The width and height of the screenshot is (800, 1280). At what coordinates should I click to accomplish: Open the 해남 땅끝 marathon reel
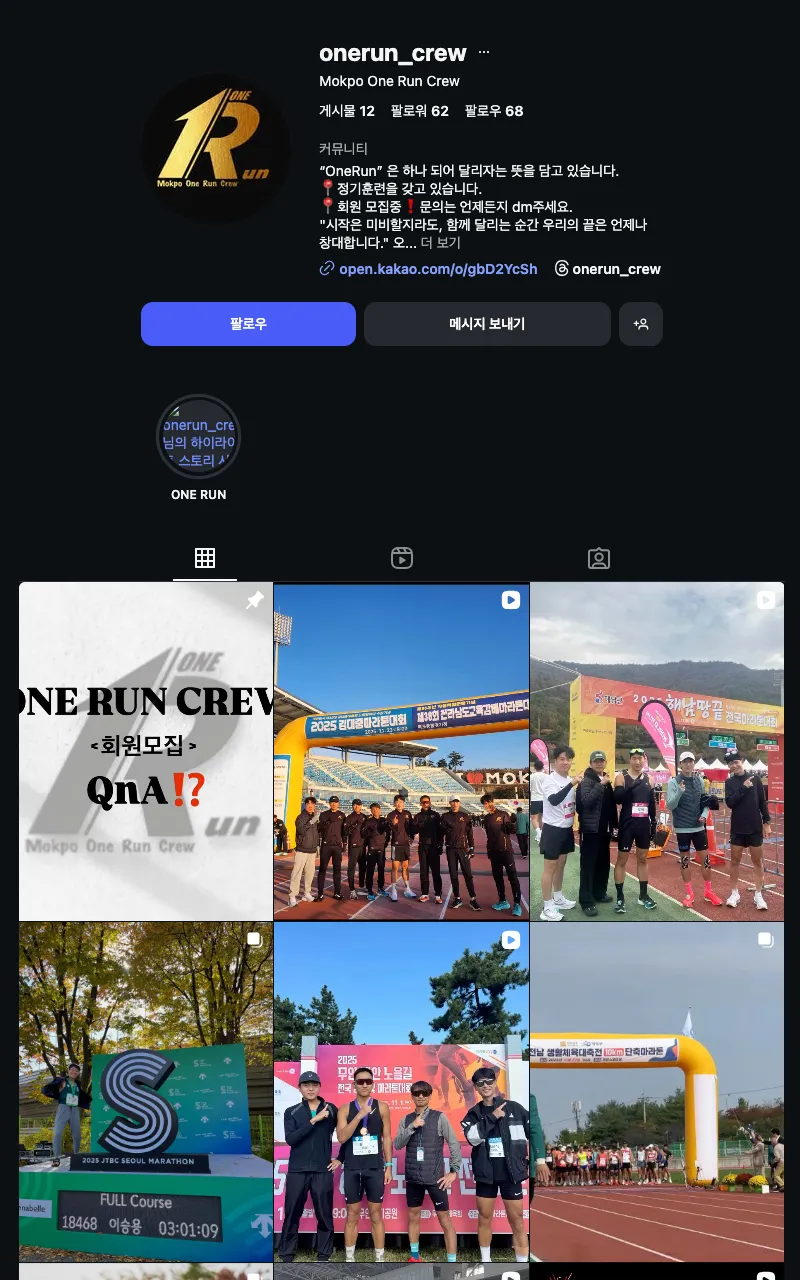[x=657, y=751]
